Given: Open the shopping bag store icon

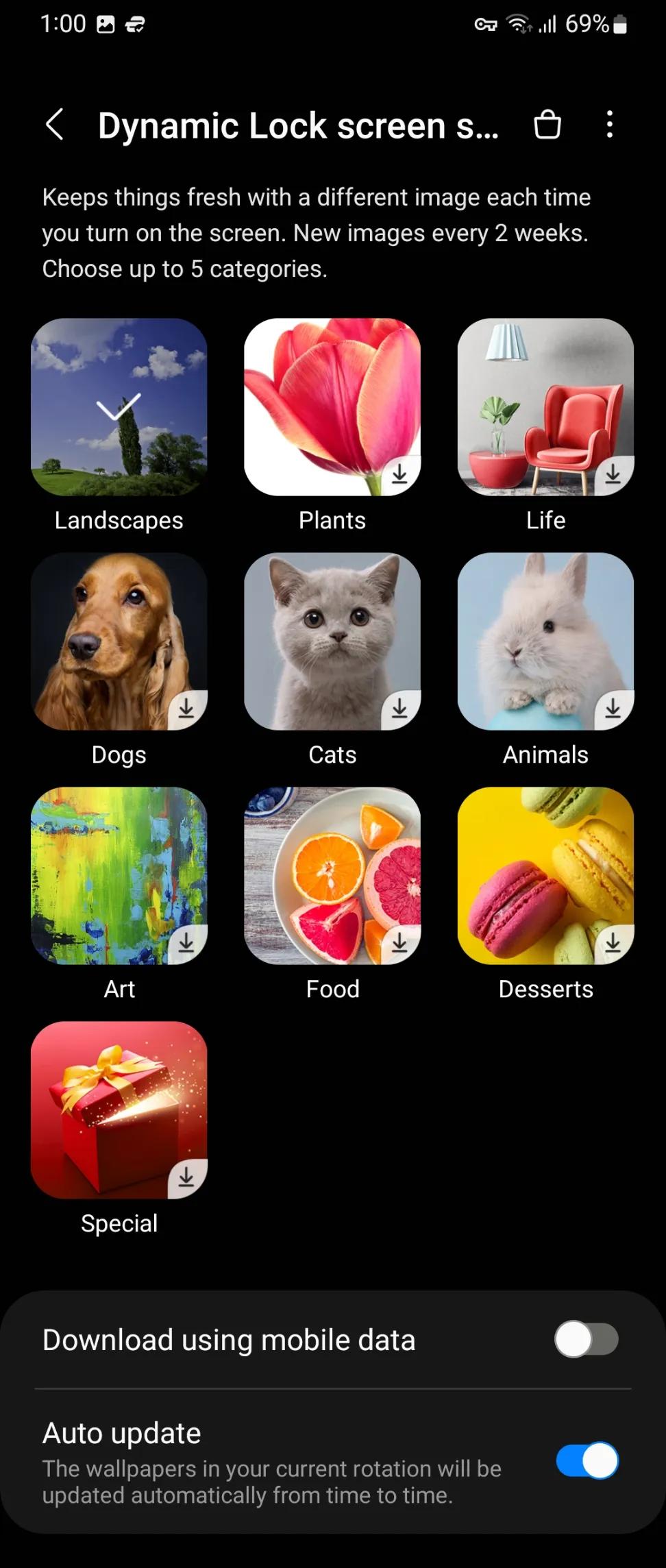Looking at the screenshot, I should point(547,125).
